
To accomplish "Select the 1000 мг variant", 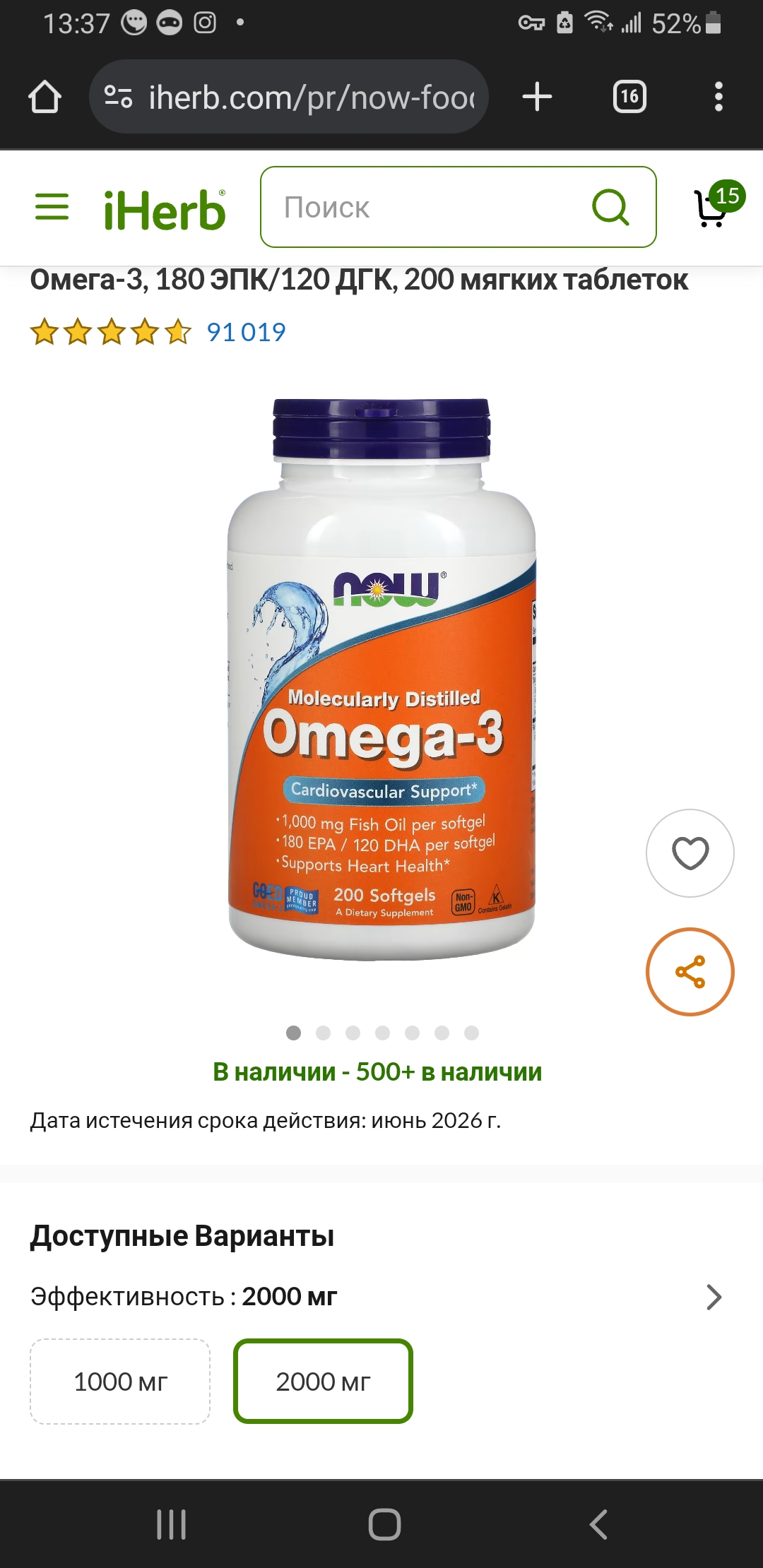I will 120,1382.
